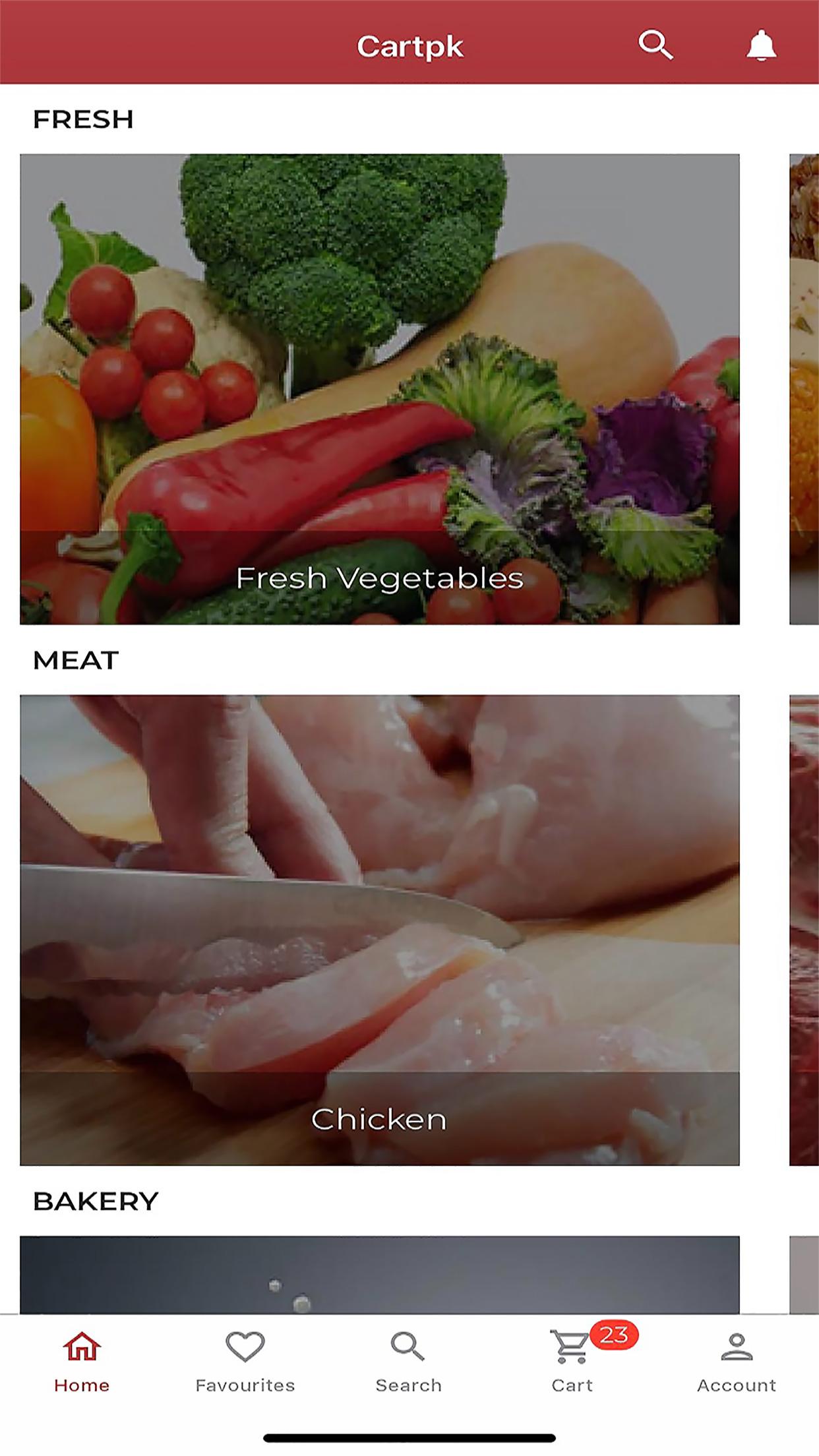819x1456 pixels.
Task: Go to the Search tab
Action: point(409,1361)
